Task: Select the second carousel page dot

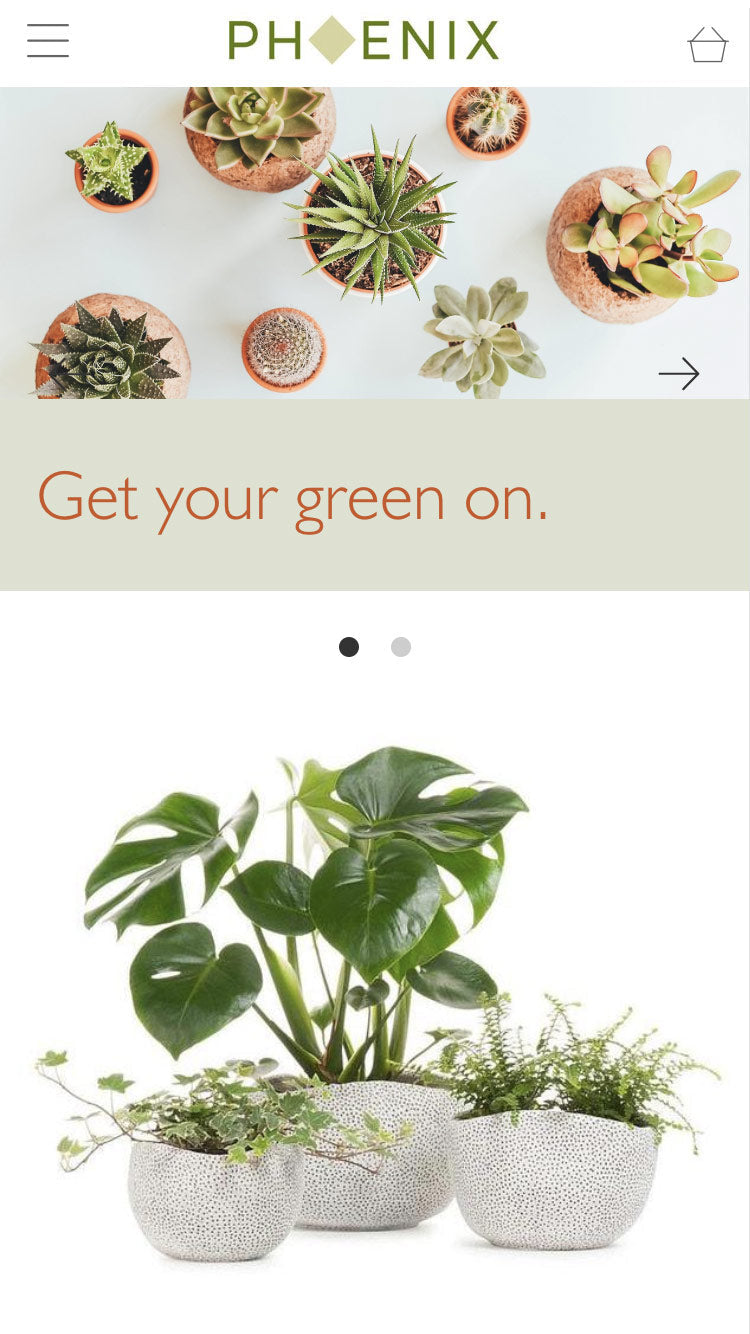Action: [401, 647]
